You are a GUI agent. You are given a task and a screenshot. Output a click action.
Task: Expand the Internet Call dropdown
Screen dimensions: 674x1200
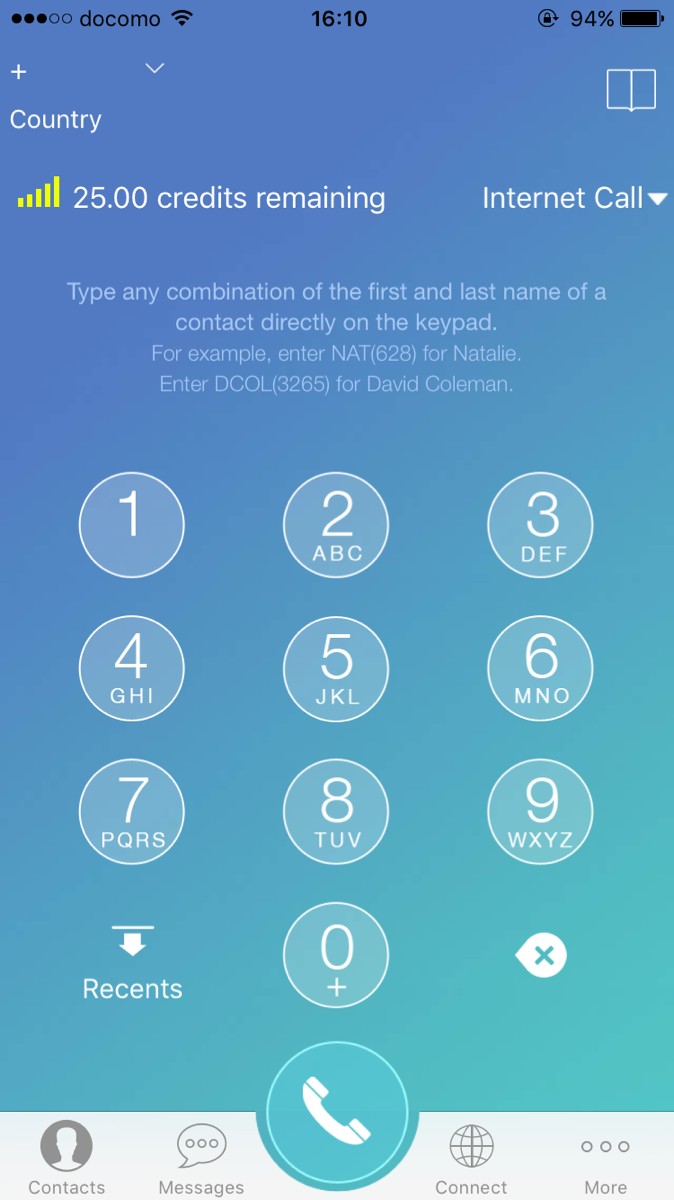click(574, 198)
